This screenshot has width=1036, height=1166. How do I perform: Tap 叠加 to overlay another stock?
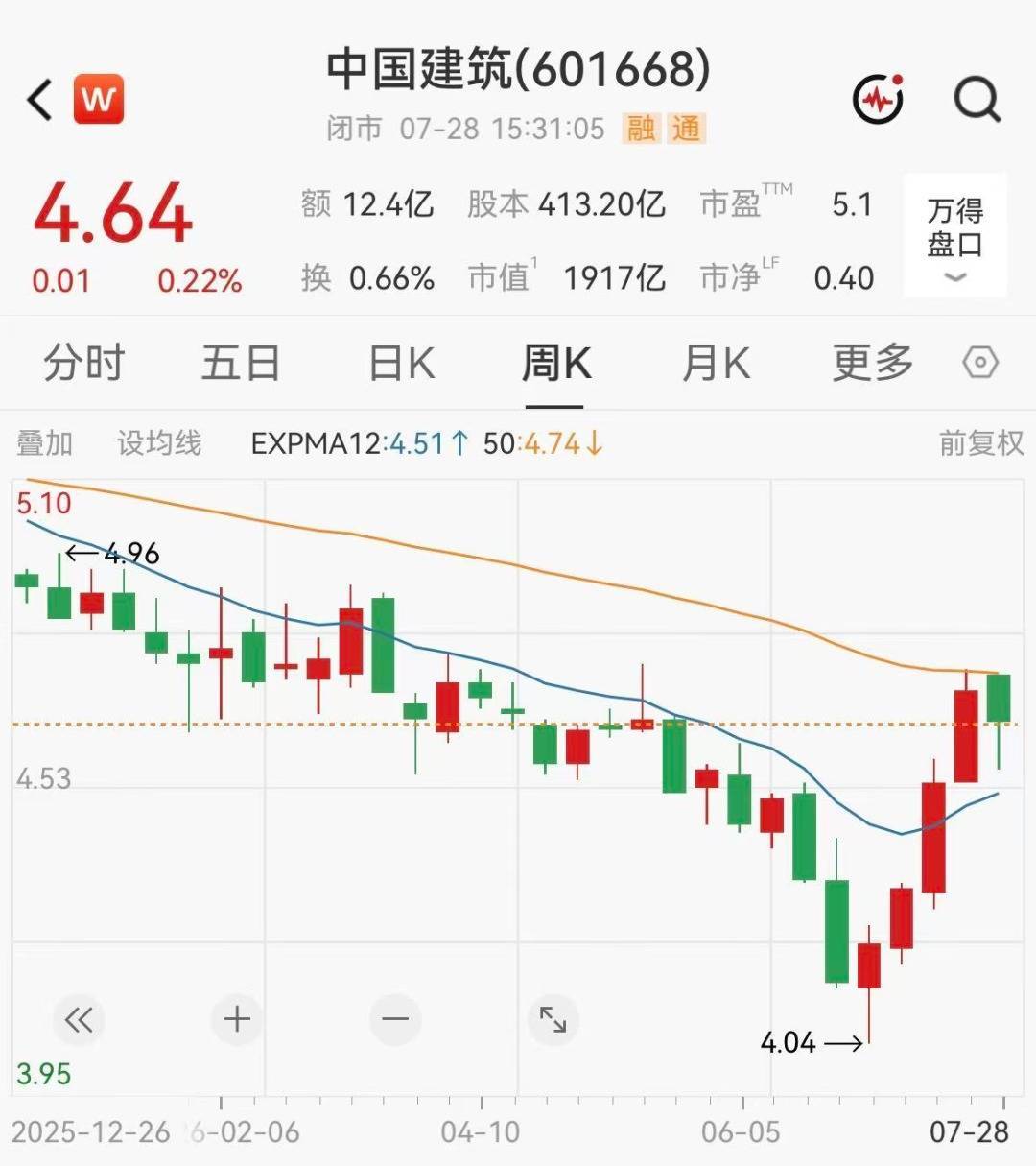tap(44, 443)
